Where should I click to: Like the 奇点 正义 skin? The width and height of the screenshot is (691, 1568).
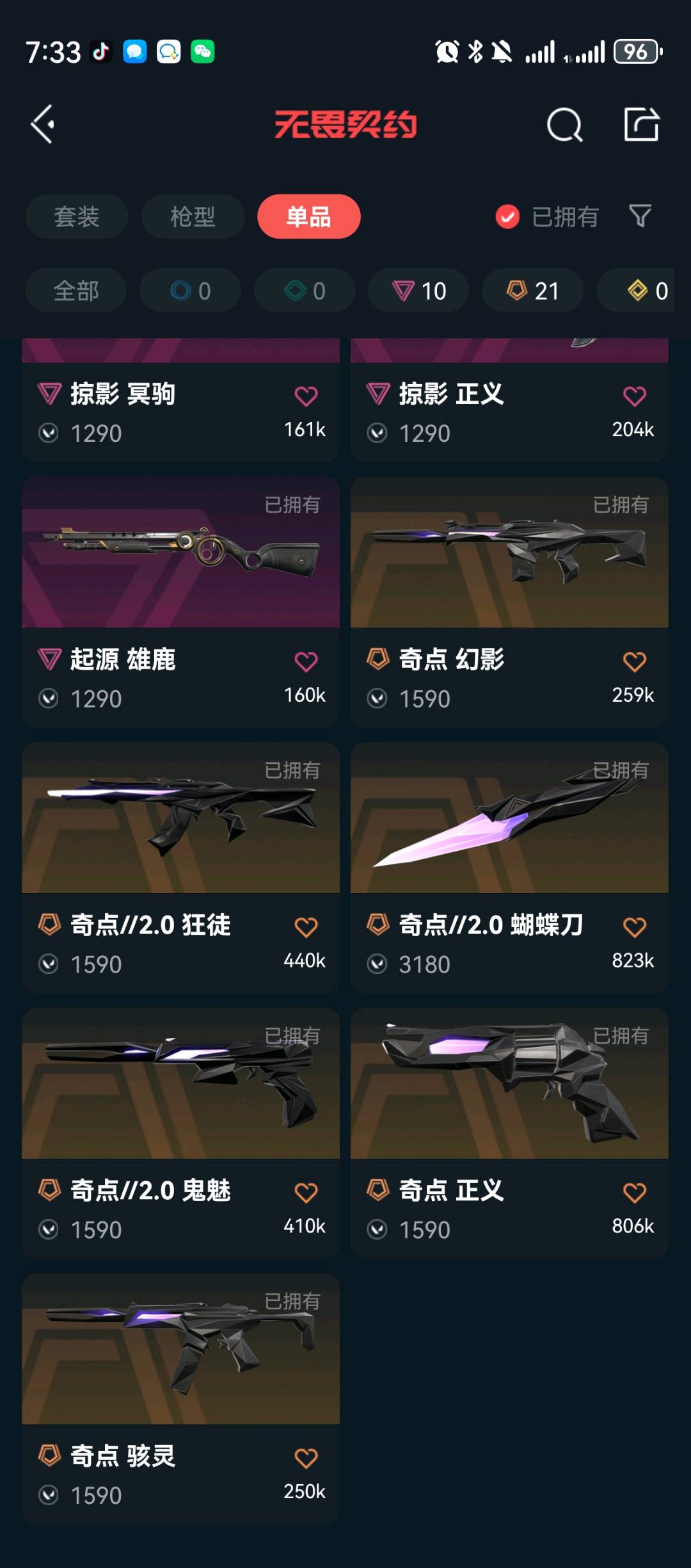click(634, 1192)
